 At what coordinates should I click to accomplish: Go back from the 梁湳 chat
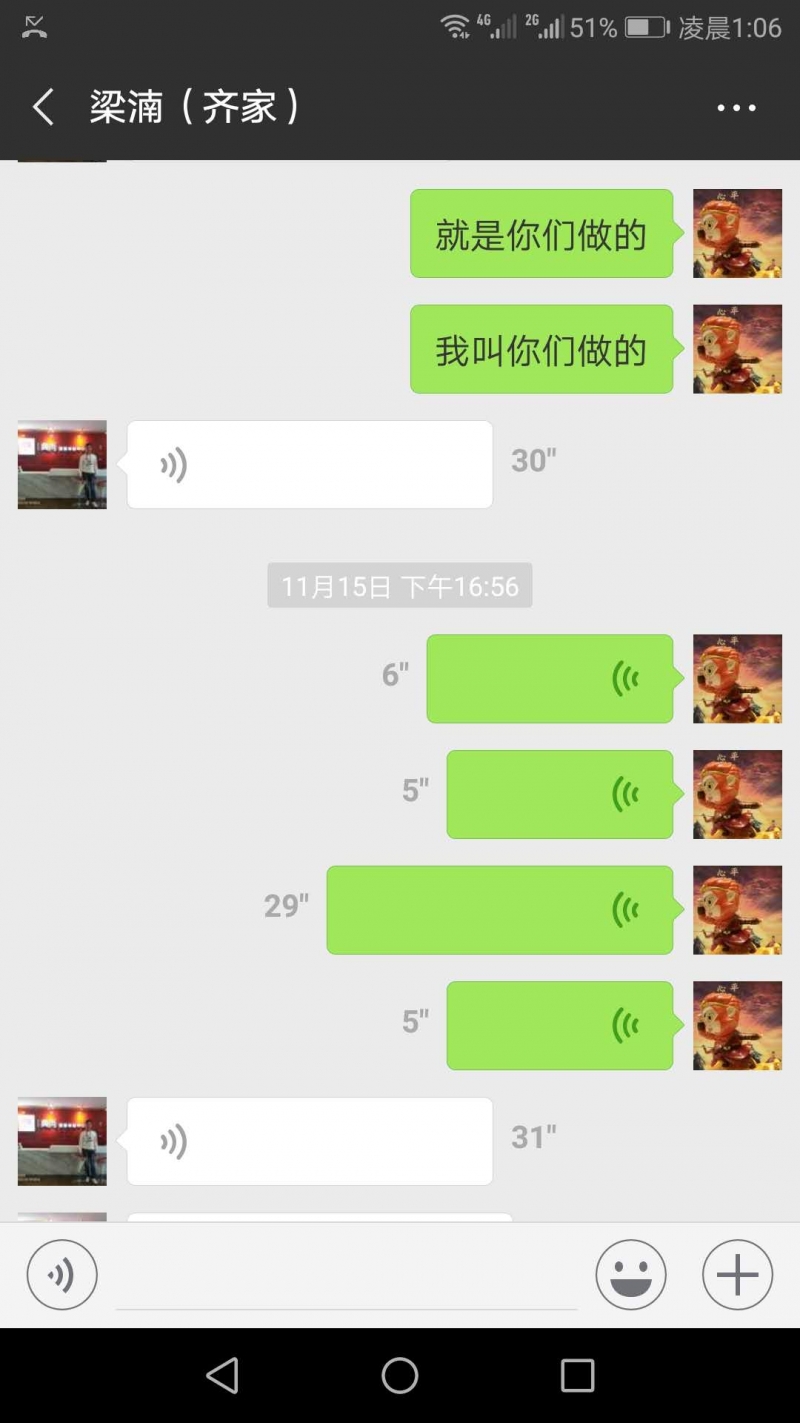coord(42,107)
